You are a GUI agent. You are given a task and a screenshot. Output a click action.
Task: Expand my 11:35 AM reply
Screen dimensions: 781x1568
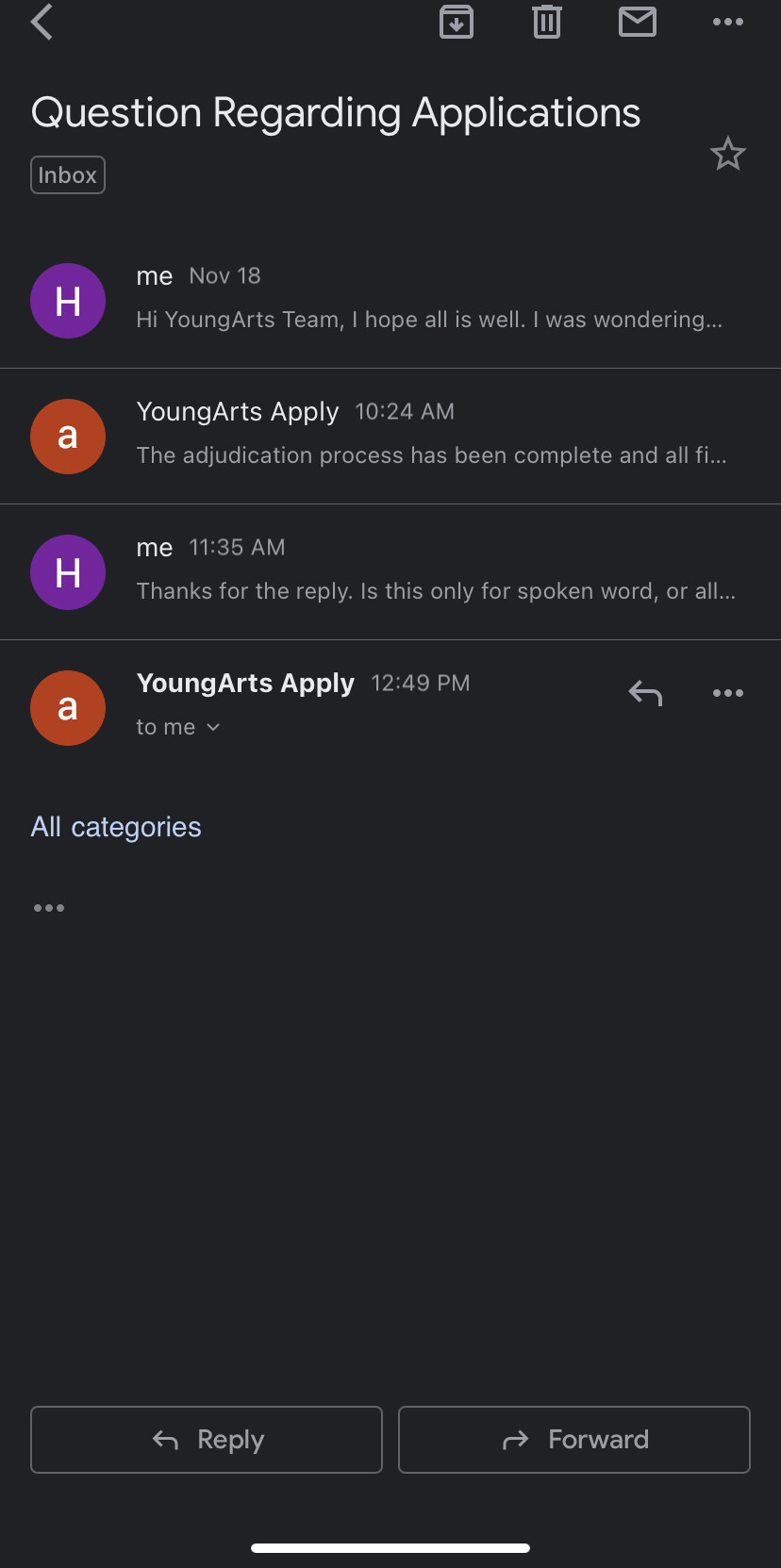(390, 572)
